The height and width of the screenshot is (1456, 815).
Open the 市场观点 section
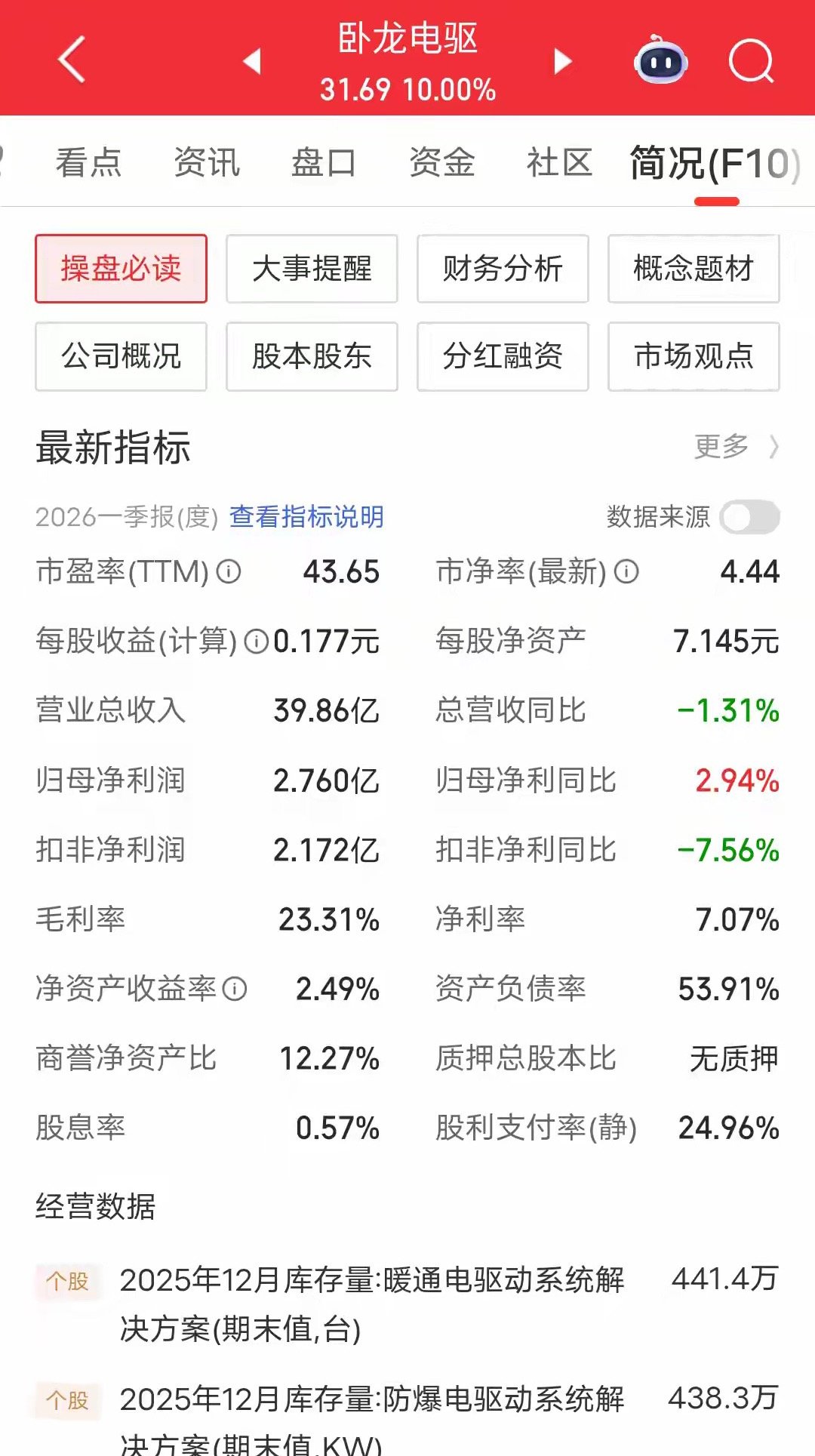point(694,356)
